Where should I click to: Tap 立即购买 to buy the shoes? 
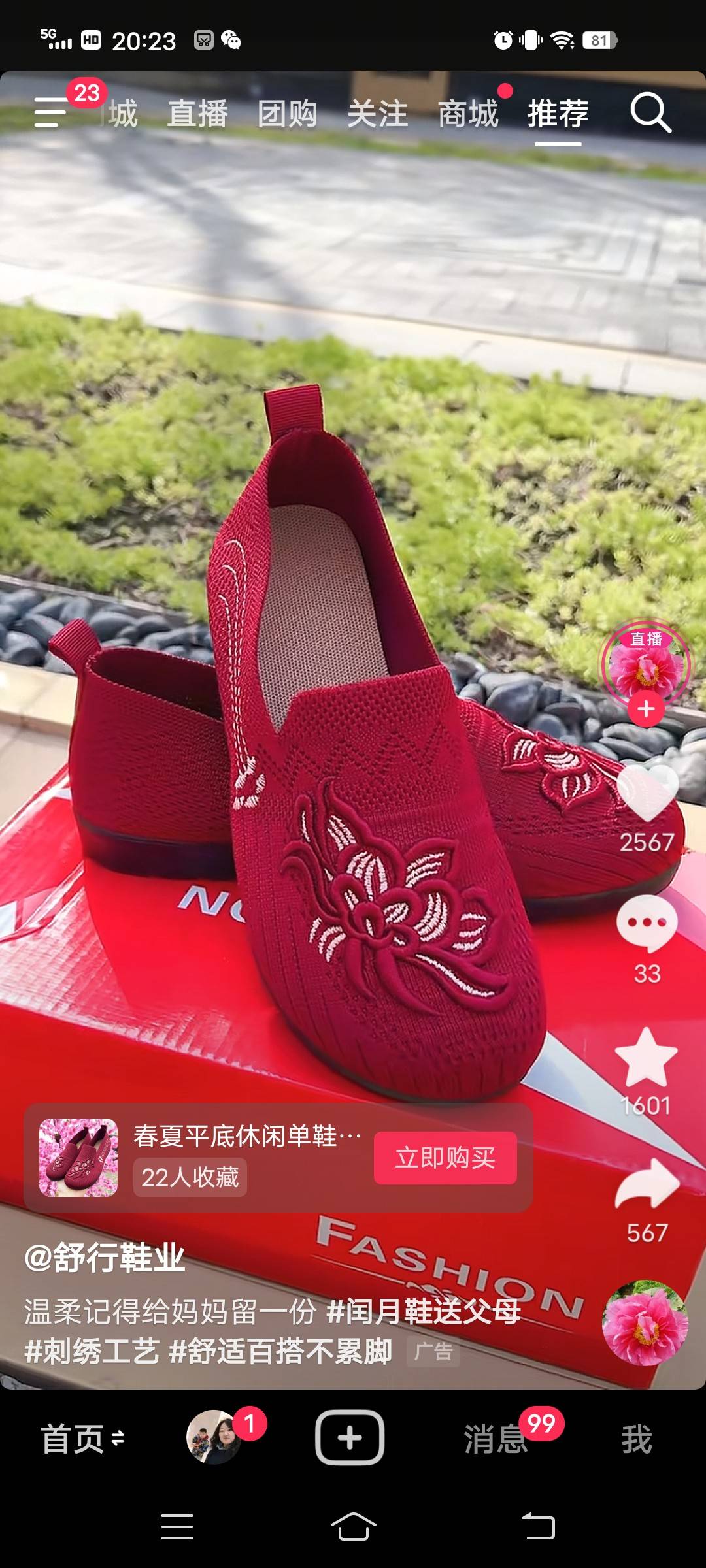445,1158
